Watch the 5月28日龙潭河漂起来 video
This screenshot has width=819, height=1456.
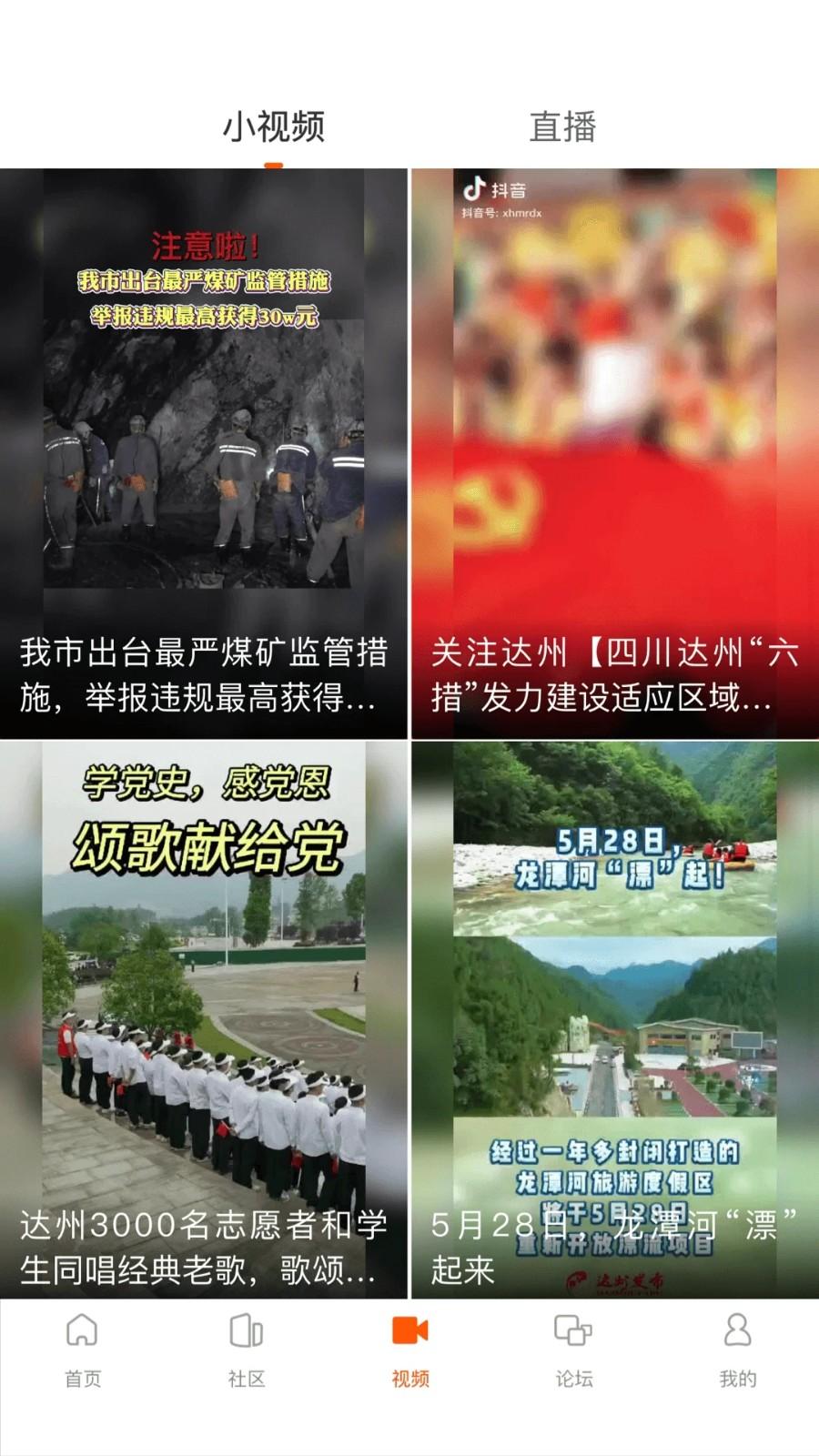[x=615, y=1020]
